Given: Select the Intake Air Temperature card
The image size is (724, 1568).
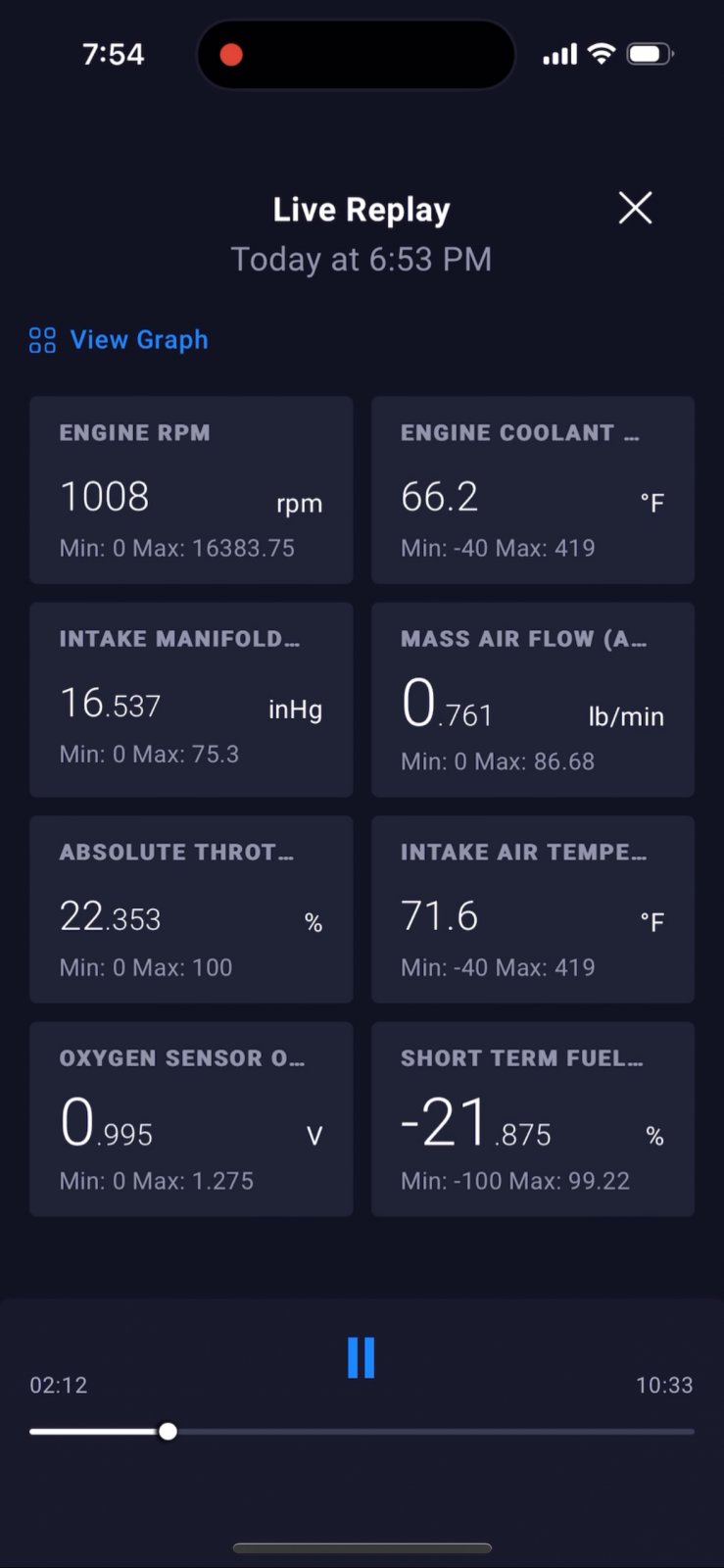Looking at the screenshot, I should click(x=533, y=909).
